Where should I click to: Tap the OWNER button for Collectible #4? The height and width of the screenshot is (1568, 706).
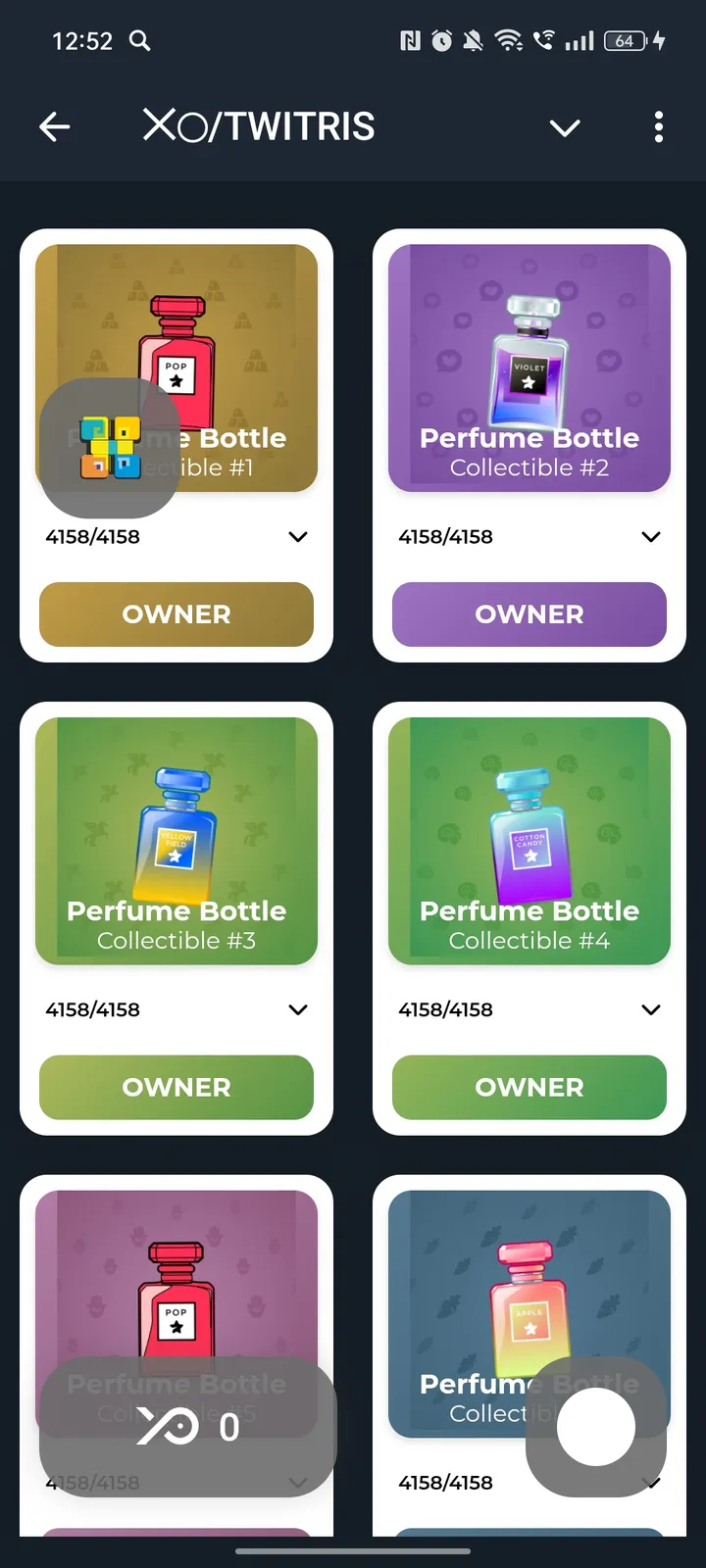(529, 1087)
